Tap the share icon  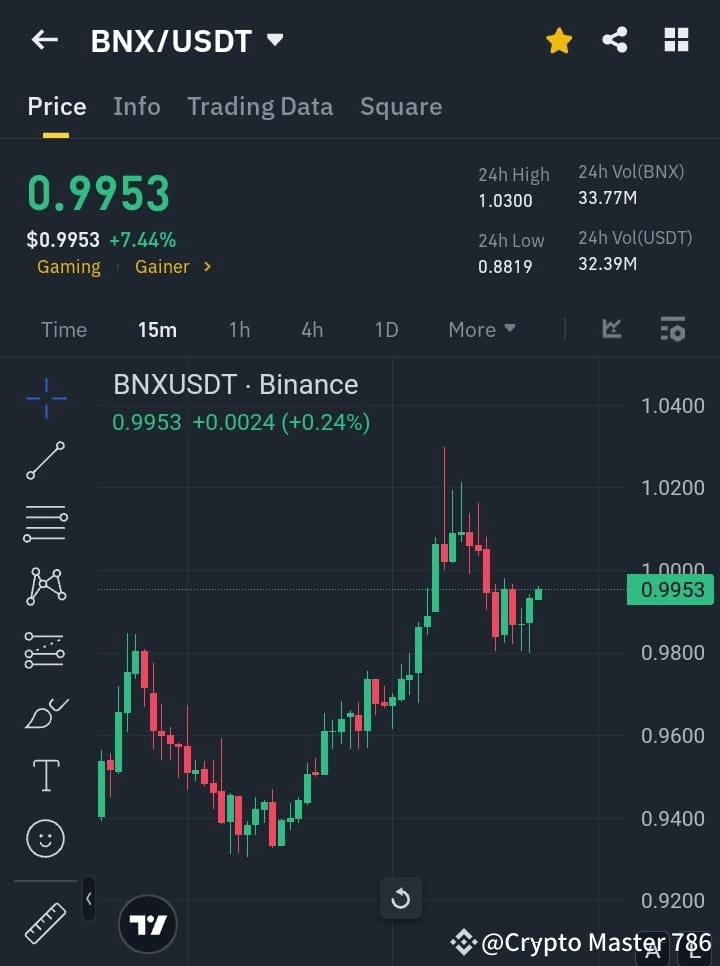coord(616,40)
